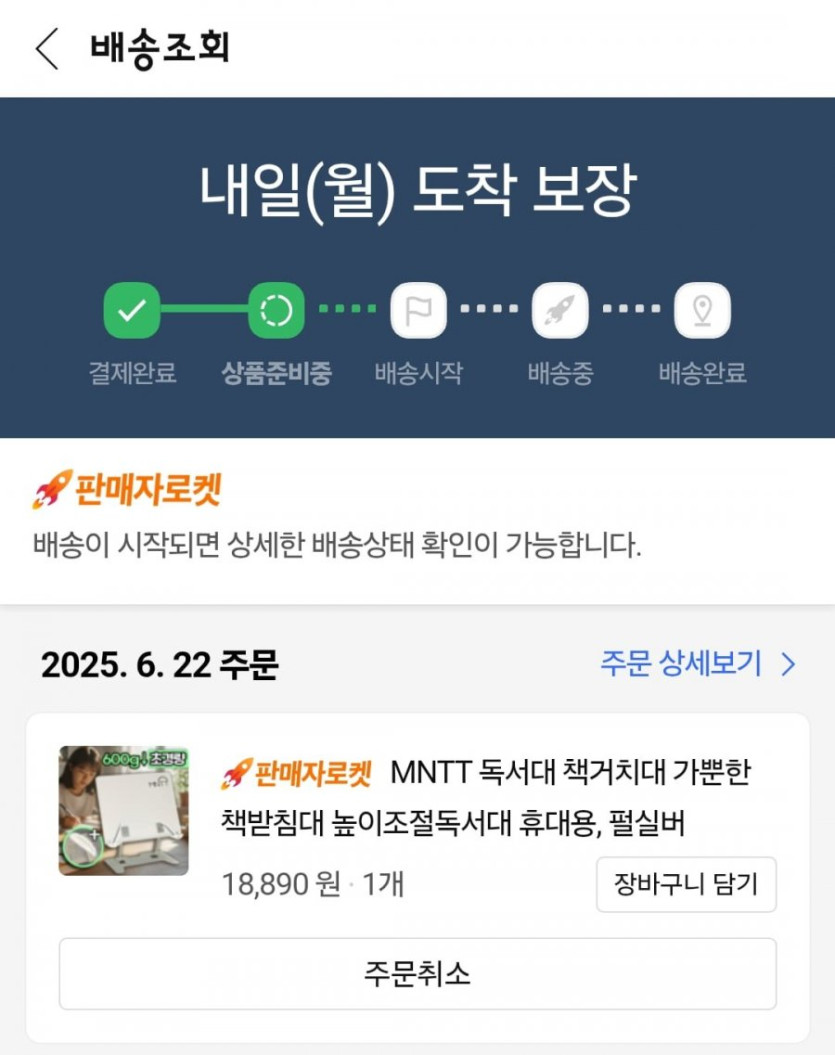835x1055 pixels.
Task: Cancel the order with 주문취소
Action: 417,973
